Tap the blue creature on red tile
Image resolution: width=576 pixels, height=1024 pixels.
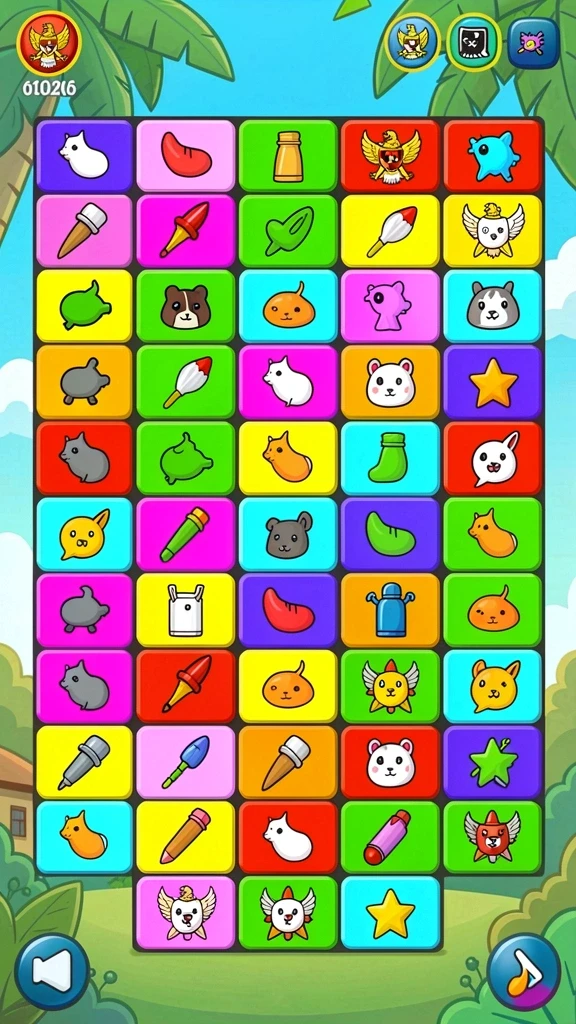(493, 155)
